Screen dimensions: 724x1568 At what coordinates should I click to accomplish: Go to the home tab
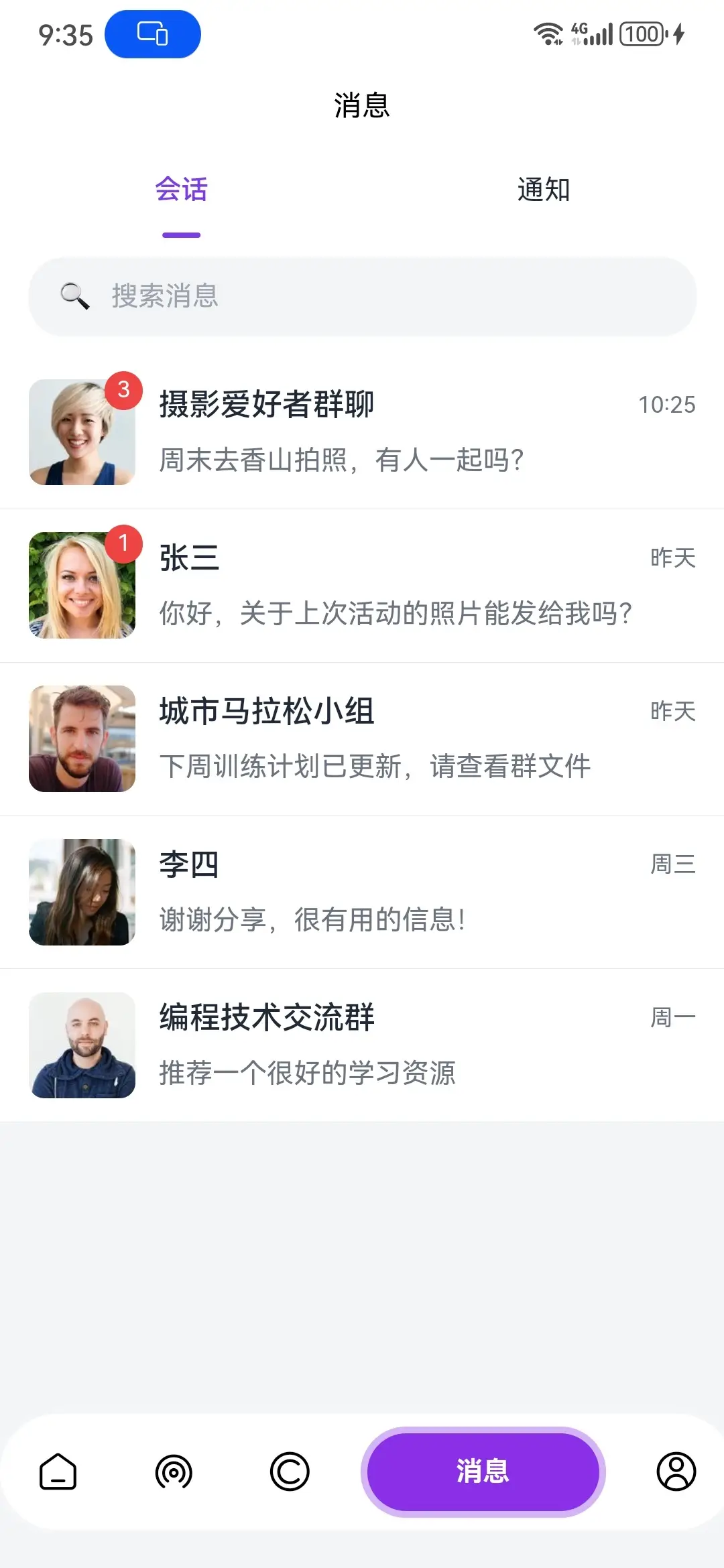coord(58,1472)
